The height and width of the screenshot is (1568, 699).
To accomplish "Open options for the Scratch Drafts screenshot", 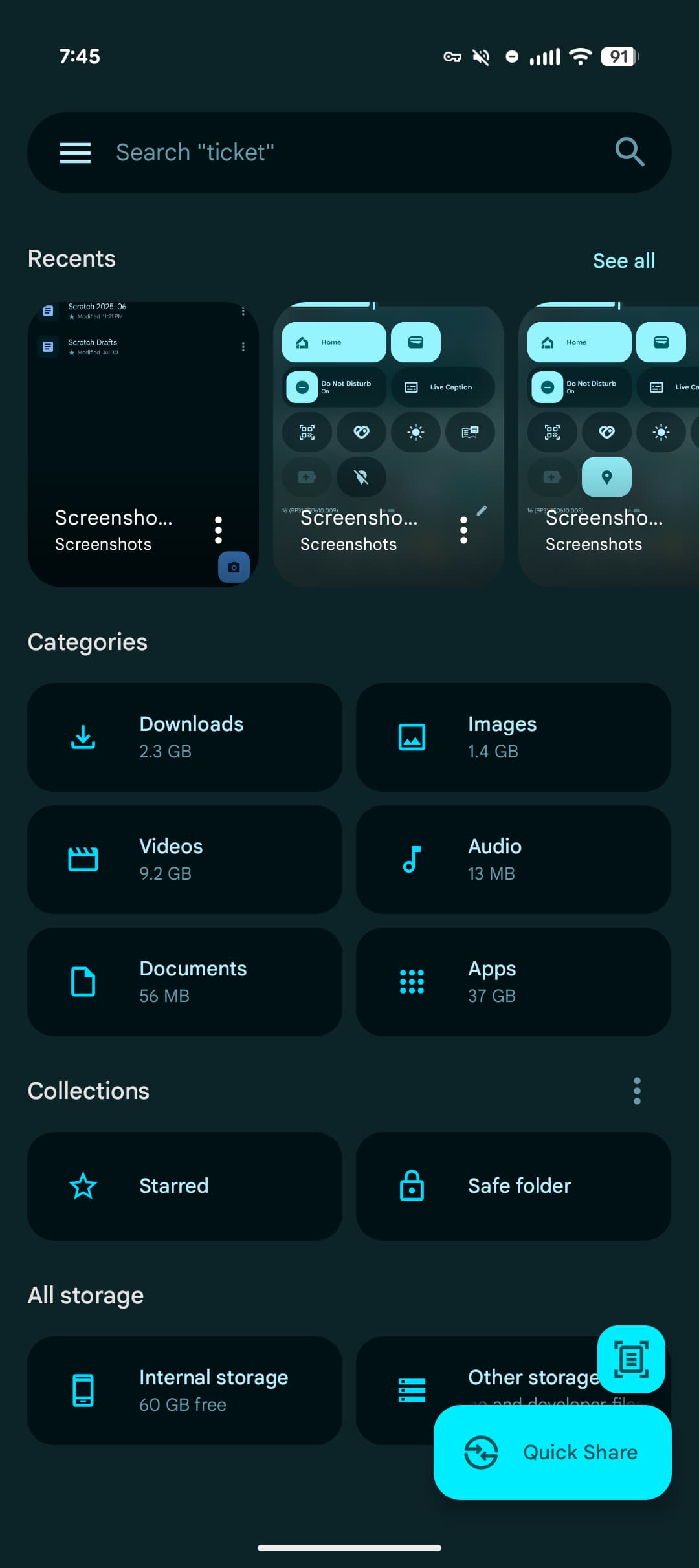I will coord(219,530).
